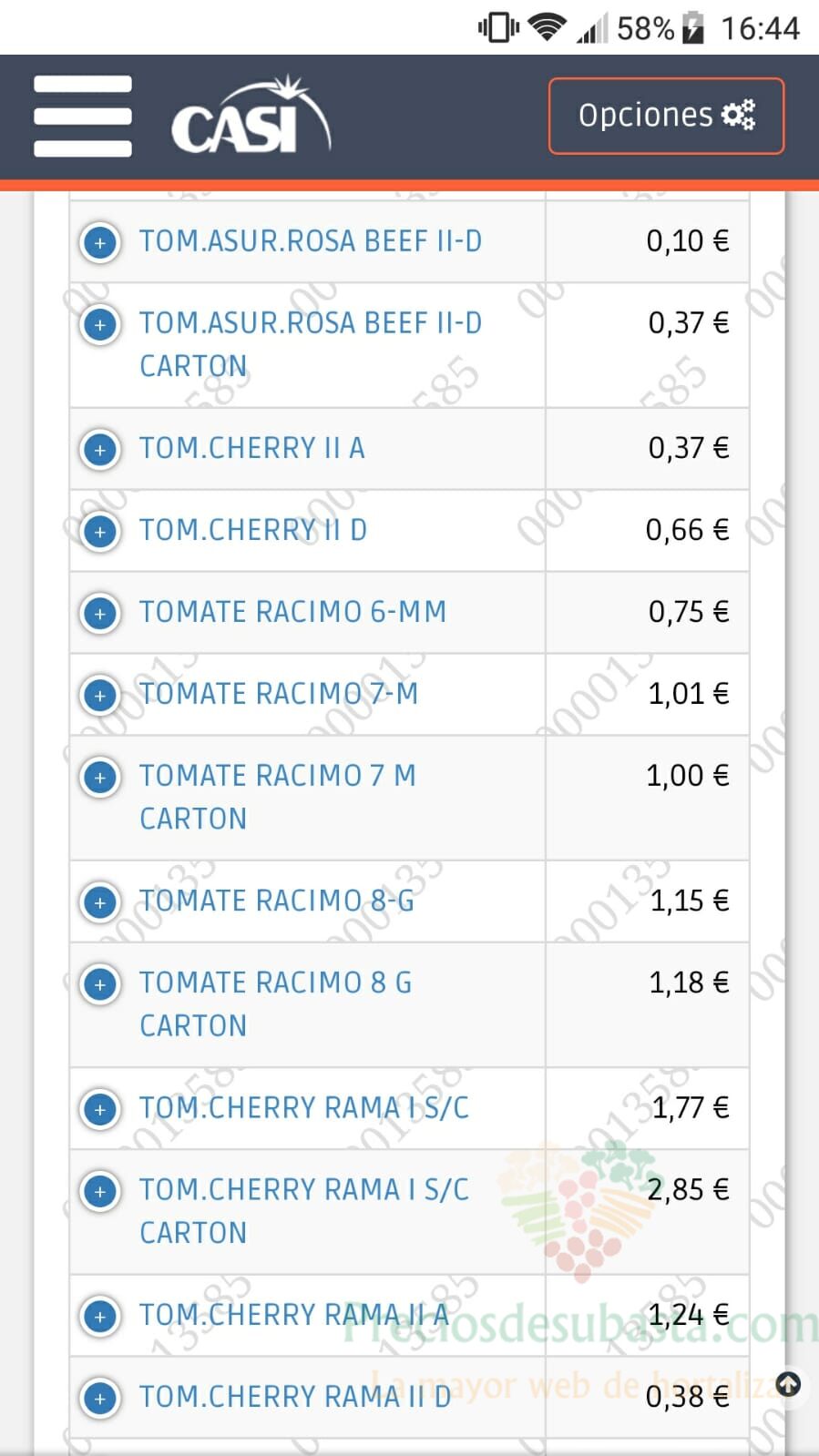Image resolution: width=819 pixels, height=1456 pixels.
Task: Expand the TOMATE RACIMO 7 M CARTON row
Action: click(100, 778)
